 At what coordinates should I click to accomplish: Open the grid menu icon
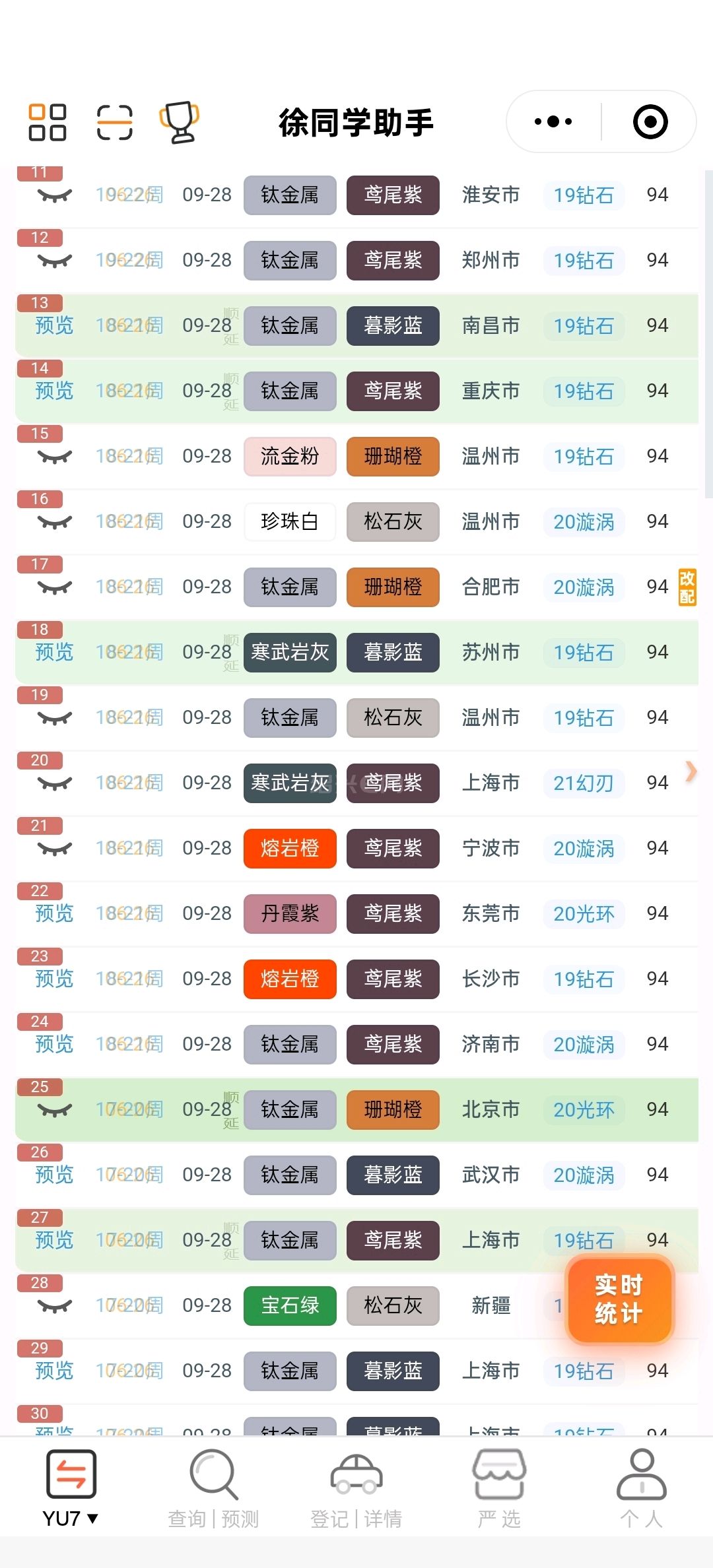pyautogui.click(x=48, y=123)
